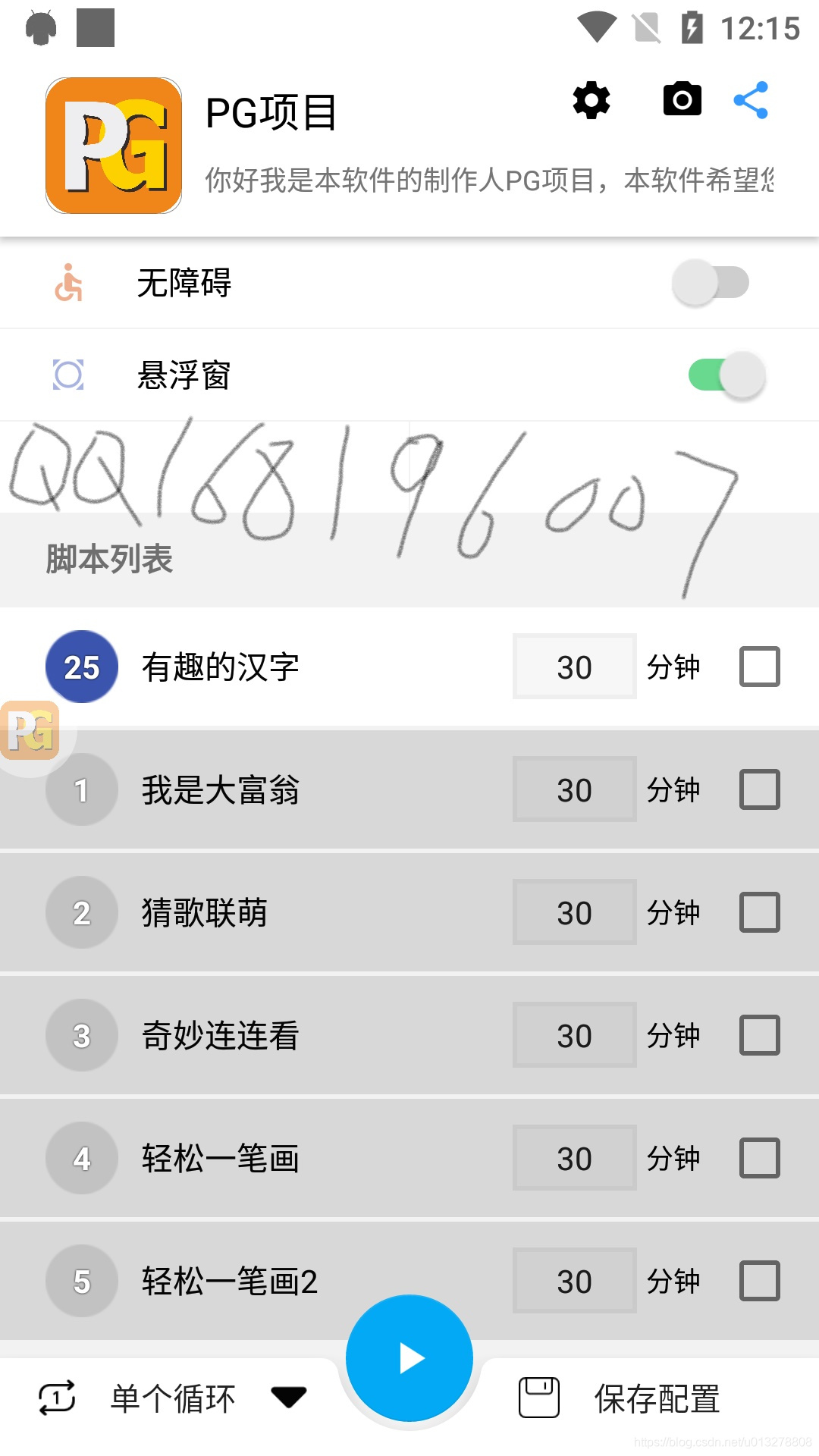Check the 轻松一笔画 script box
Viewport: 819px width, 1456px height.
click(759, 1158)
